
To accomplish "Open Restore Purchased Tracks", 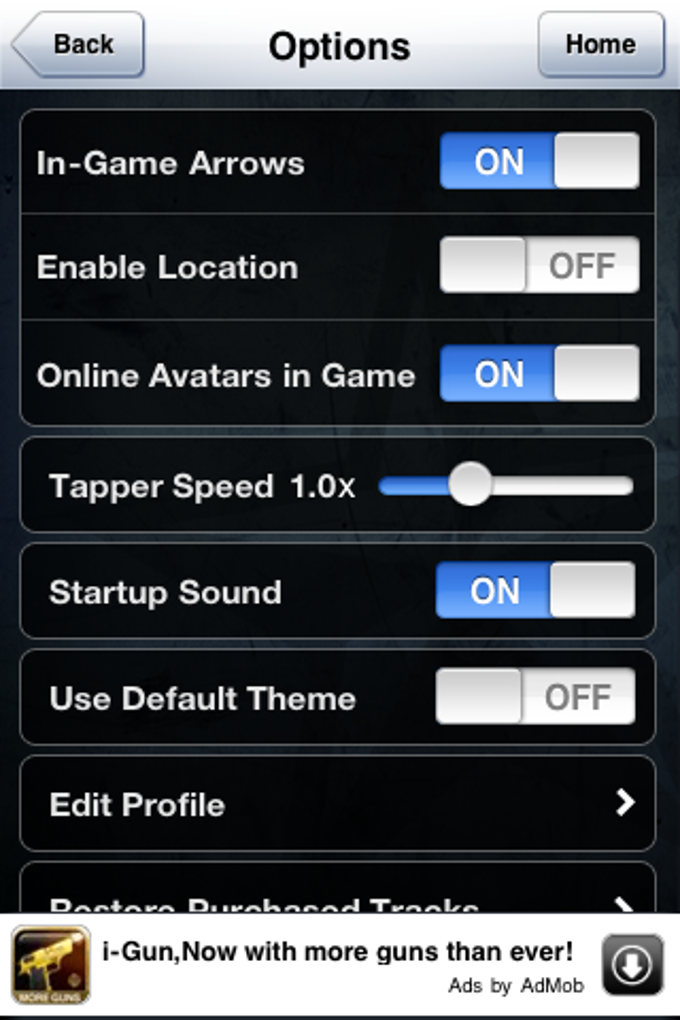I will (x=338, y=902).
